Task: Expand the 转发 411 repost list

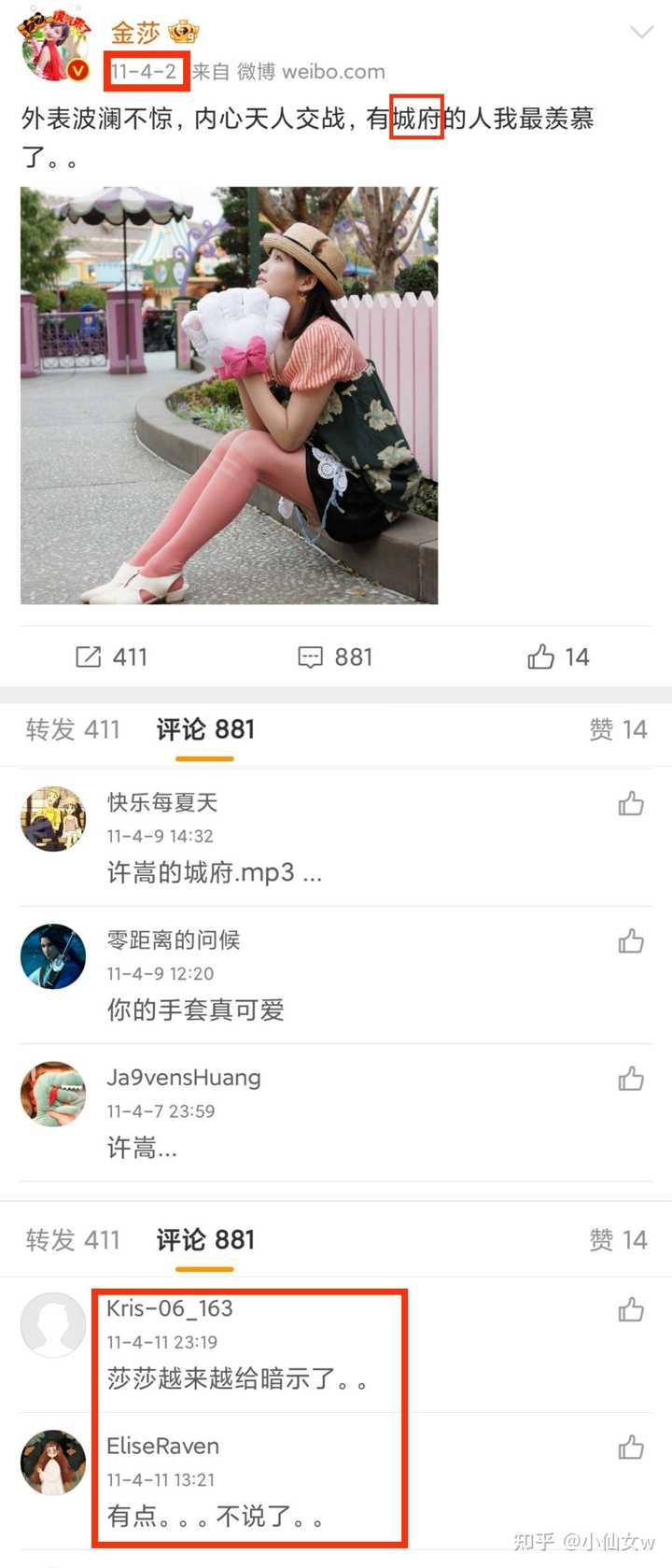Action: [x=72, y=730]
